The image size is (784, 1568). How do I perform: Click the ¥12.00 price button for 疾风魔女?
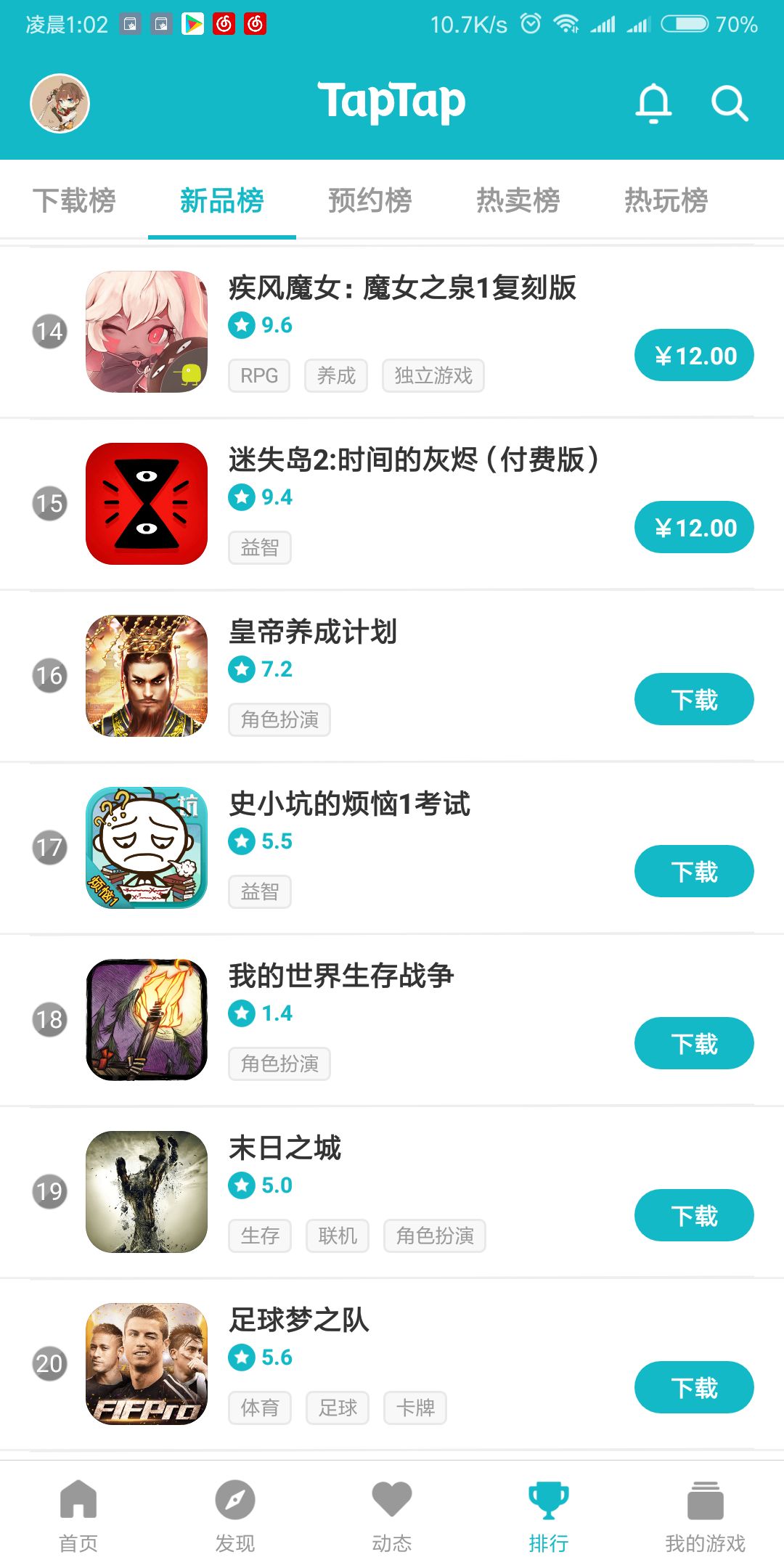[693, 355]
